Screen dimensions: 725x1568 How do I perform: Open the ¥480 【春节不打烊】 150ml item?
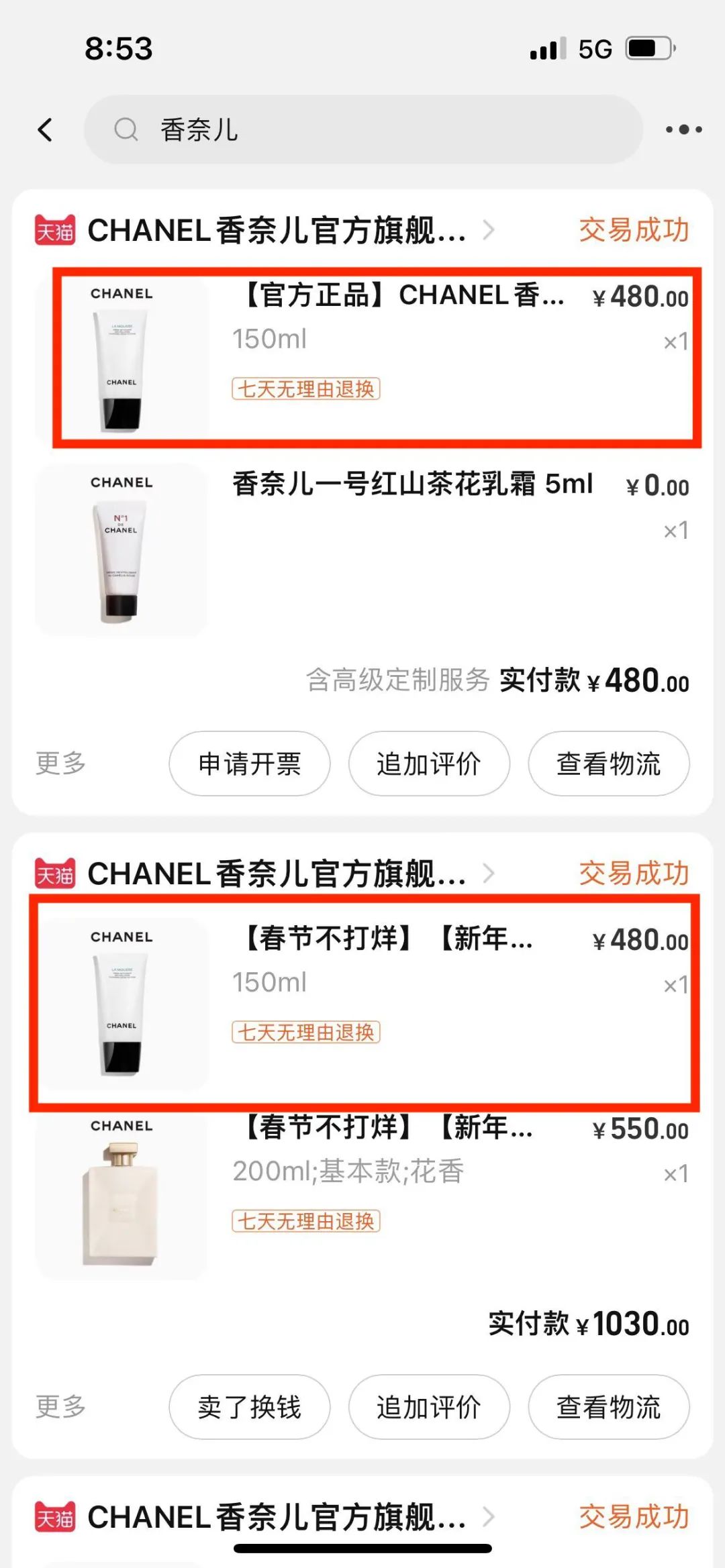pos(362,1001)
